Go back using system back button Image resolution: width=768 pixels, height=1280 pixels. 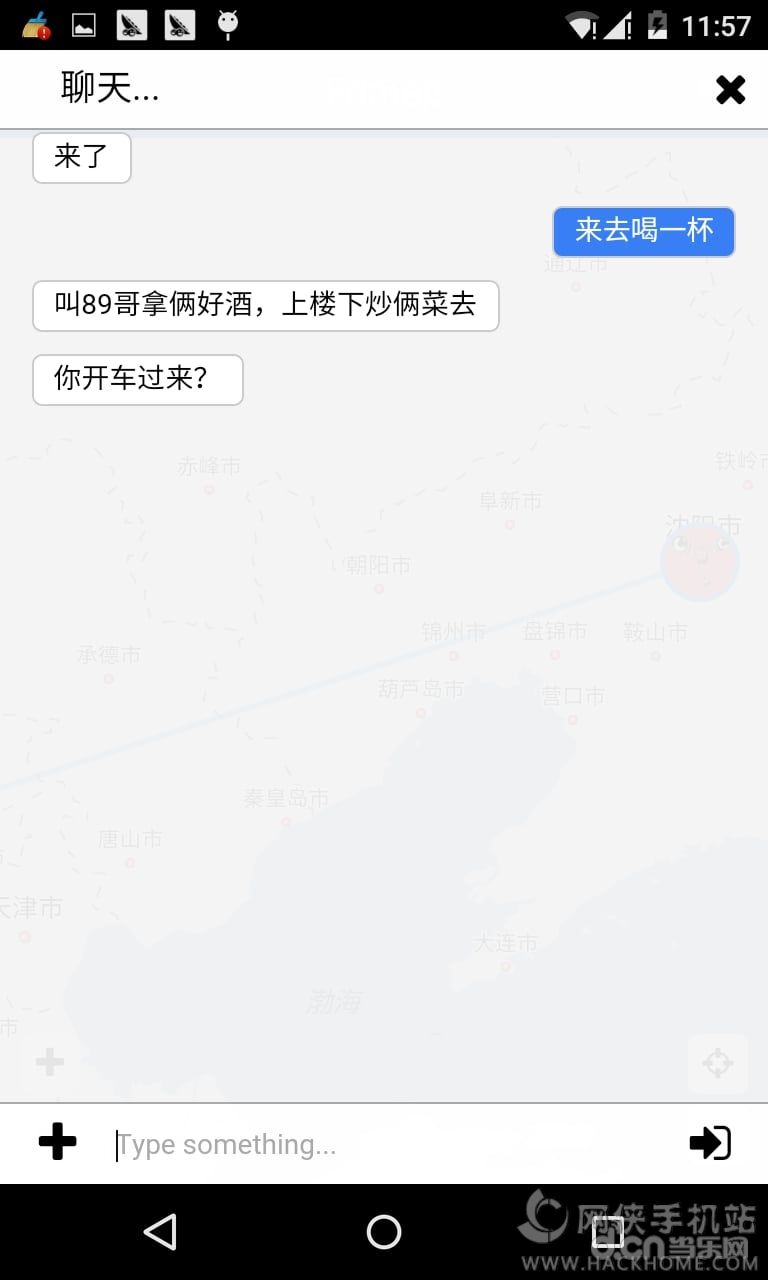coord(160,1232)
